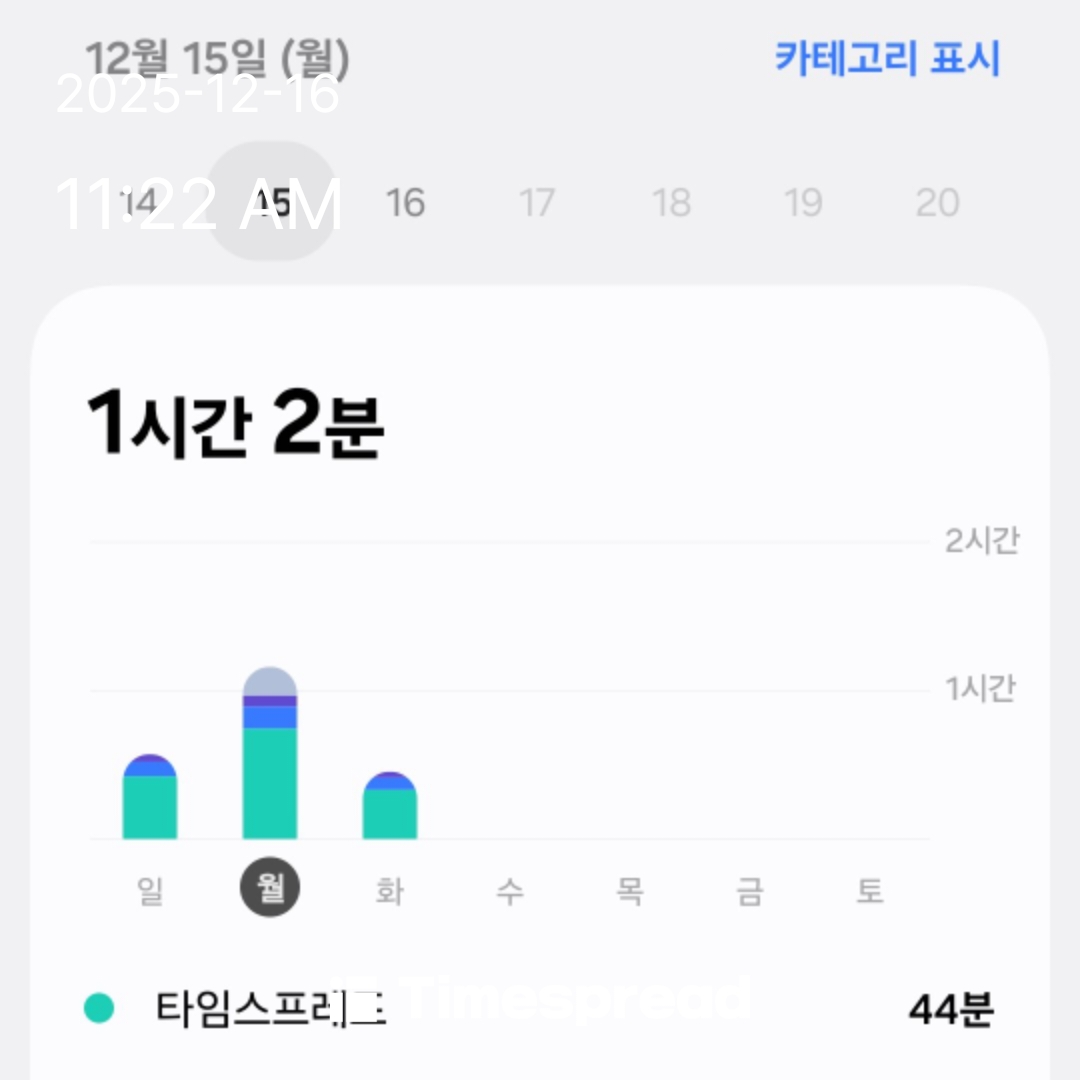Select date 16 in the week strip
The height and width of the screenshot is (1080, 1080).
coord(405,203)
